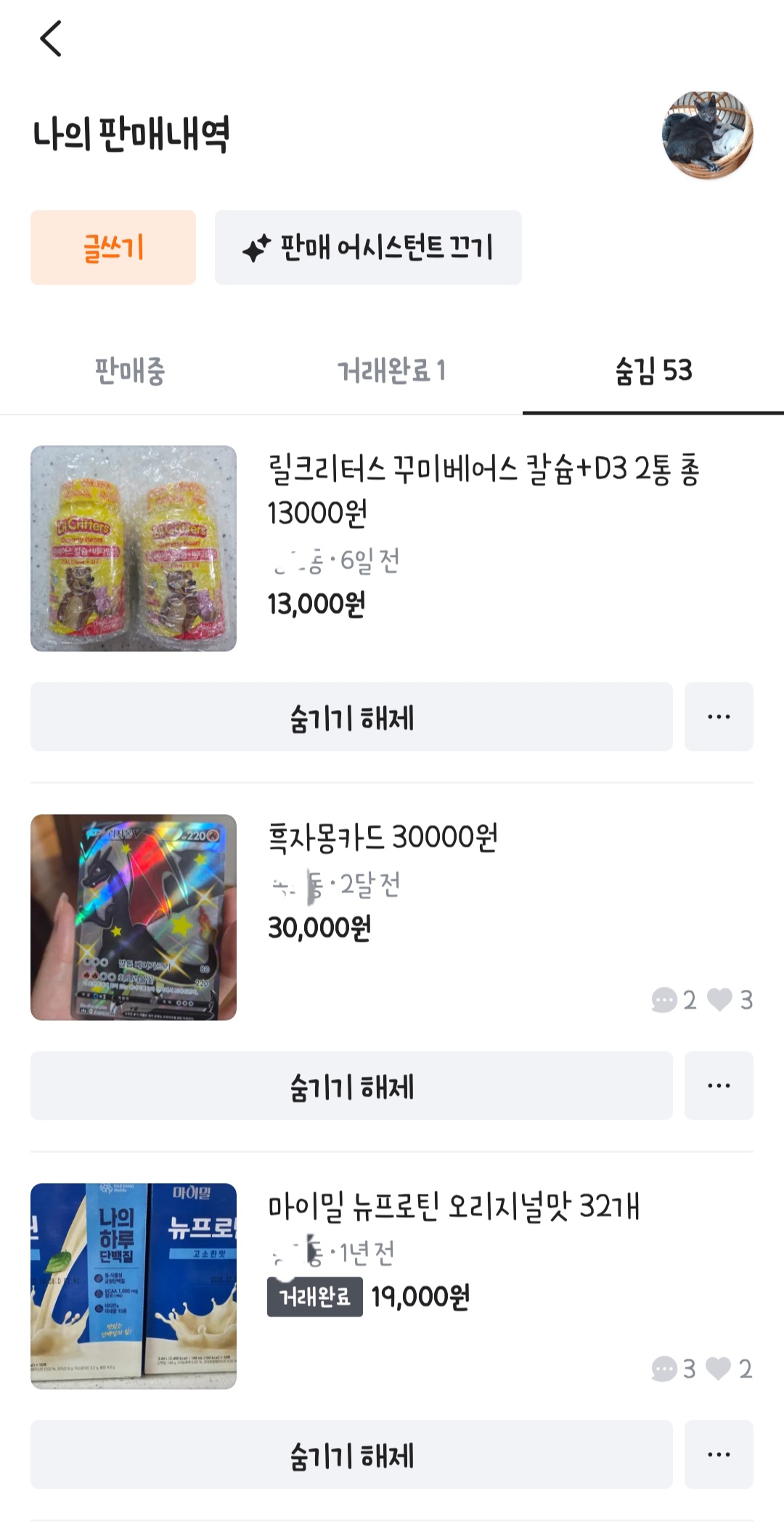Tap the 글쓰기 button
Image resolution: width=784 pixels, height=1538 pixels.
click(x=113, y=248)
